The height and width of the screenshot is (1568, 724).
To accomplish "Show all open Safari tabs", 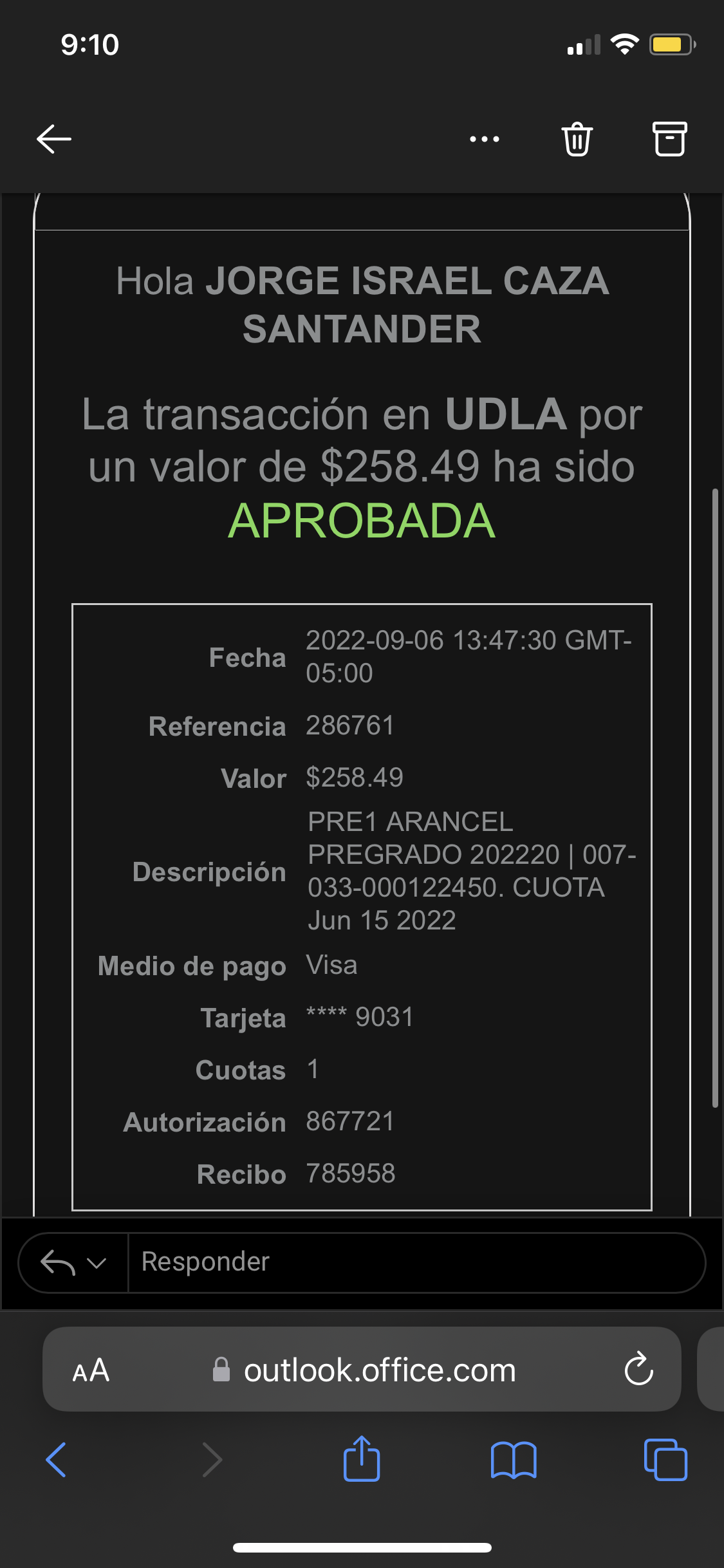I will tap(665, 1459).
